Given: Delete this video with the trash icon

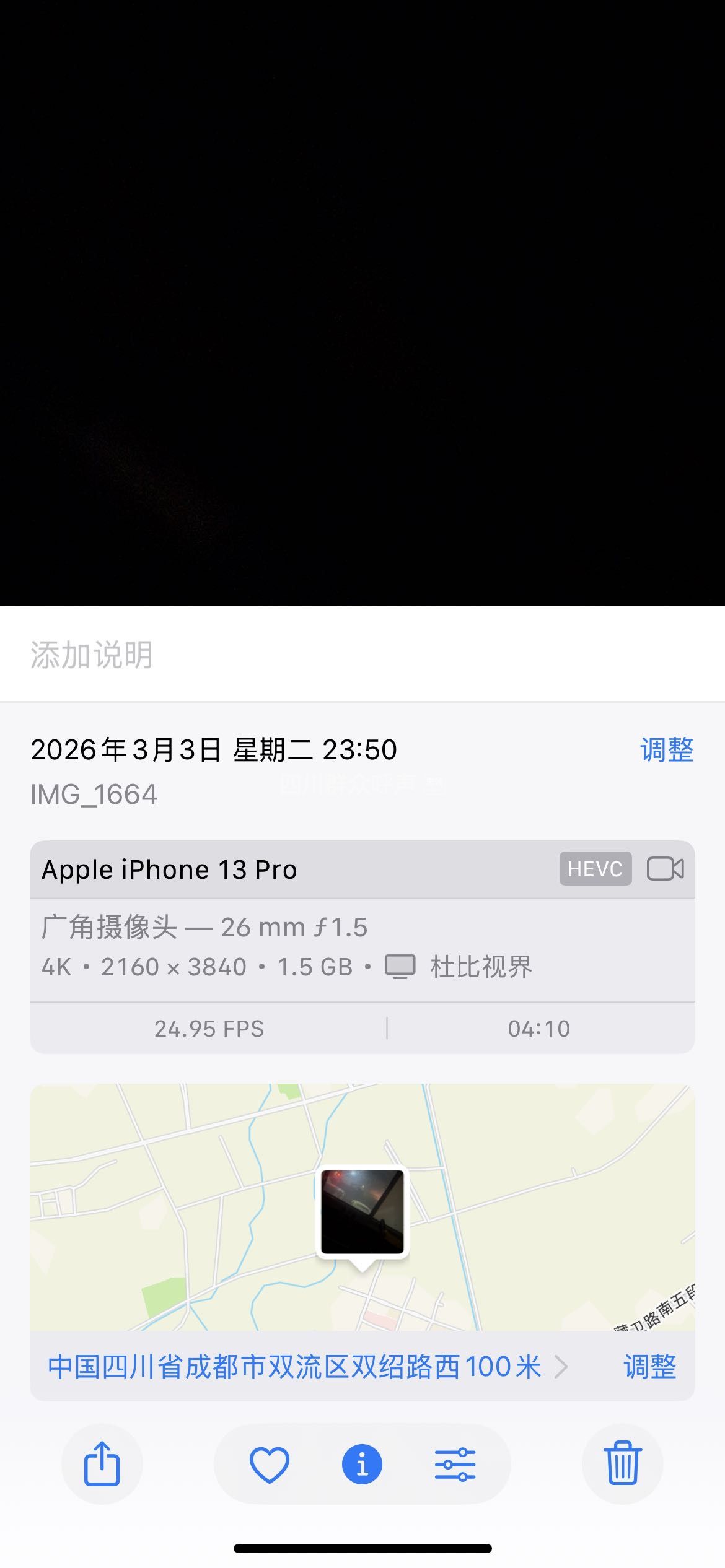Looking at the screenshot, I should pos(622,1464).
